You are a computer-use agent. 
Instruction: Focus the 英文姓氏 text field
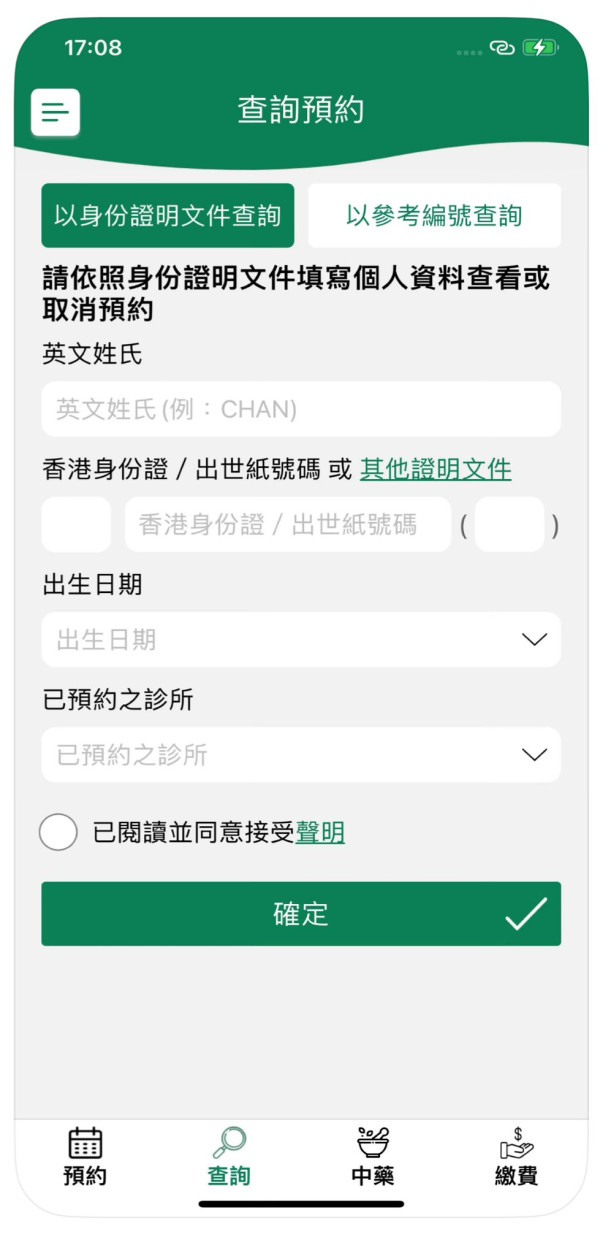pos(300,409)
